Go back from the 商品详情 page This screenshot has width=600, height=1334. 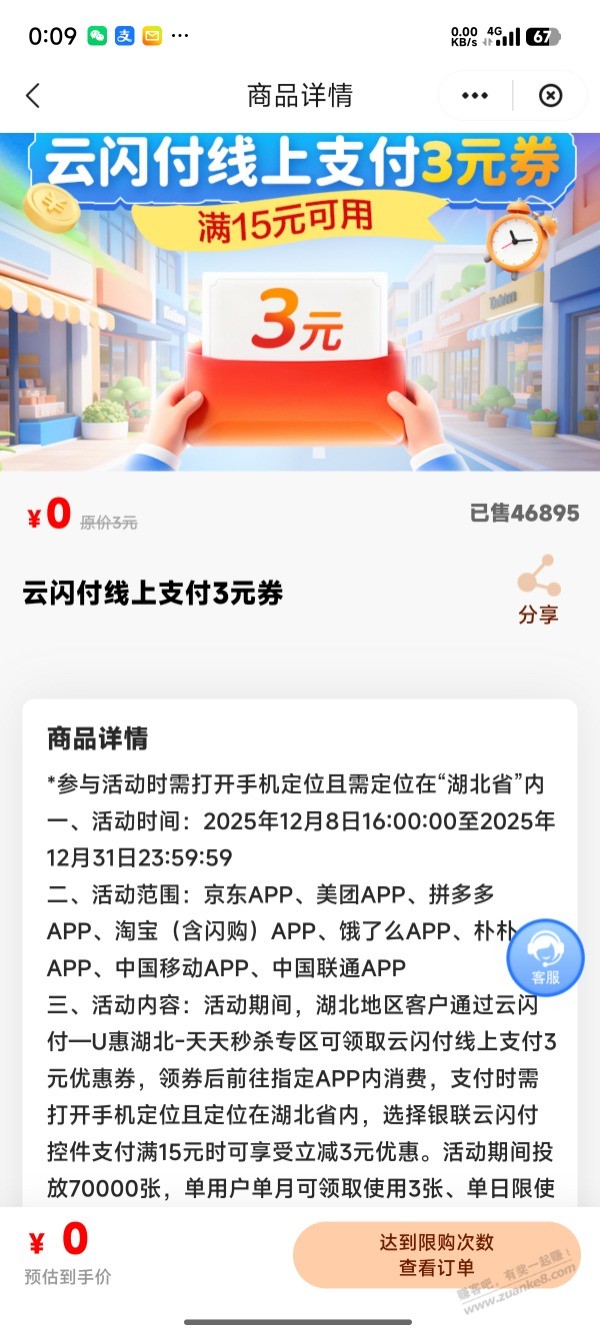click(33, 96)
